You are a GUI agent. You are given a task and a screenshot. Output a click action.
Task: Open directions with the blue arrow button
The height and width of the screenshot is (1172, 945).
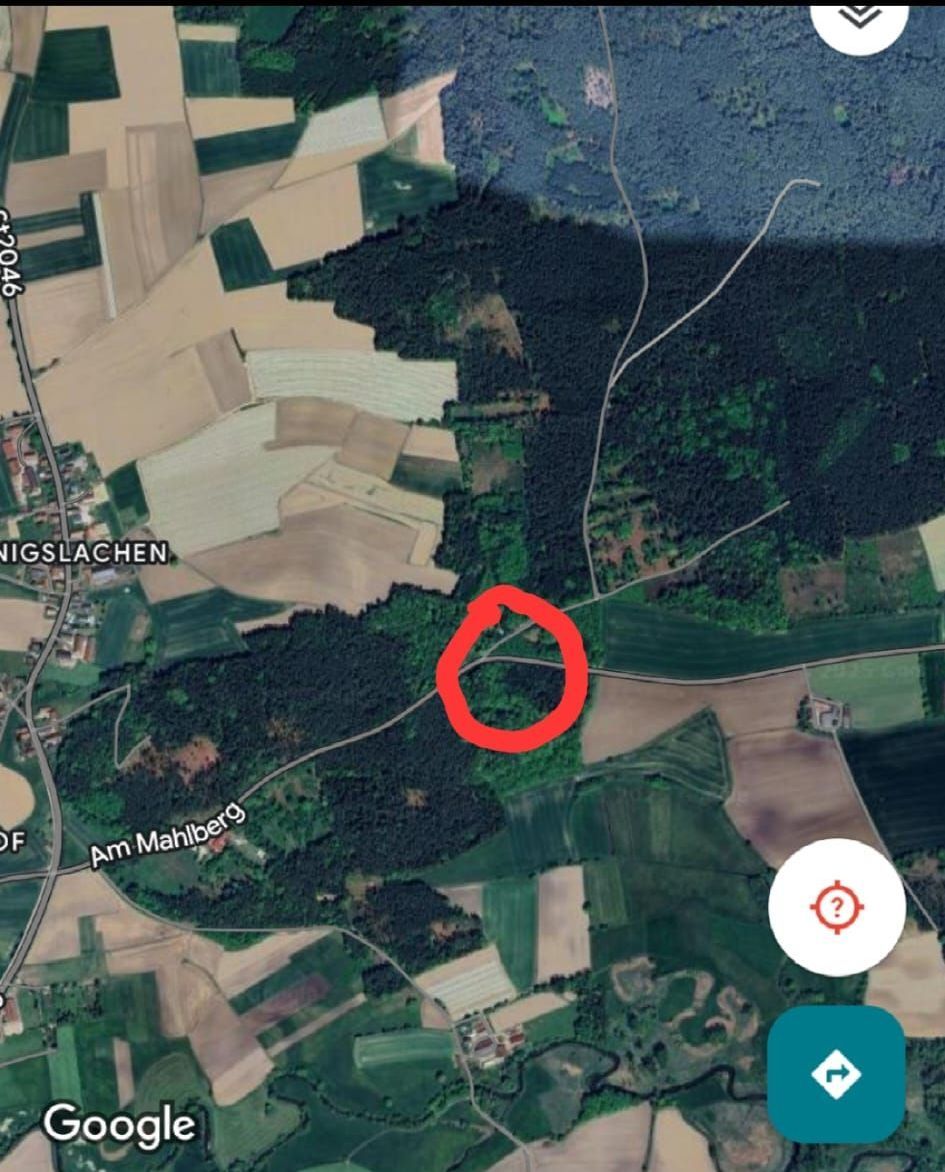point(836,1075)
